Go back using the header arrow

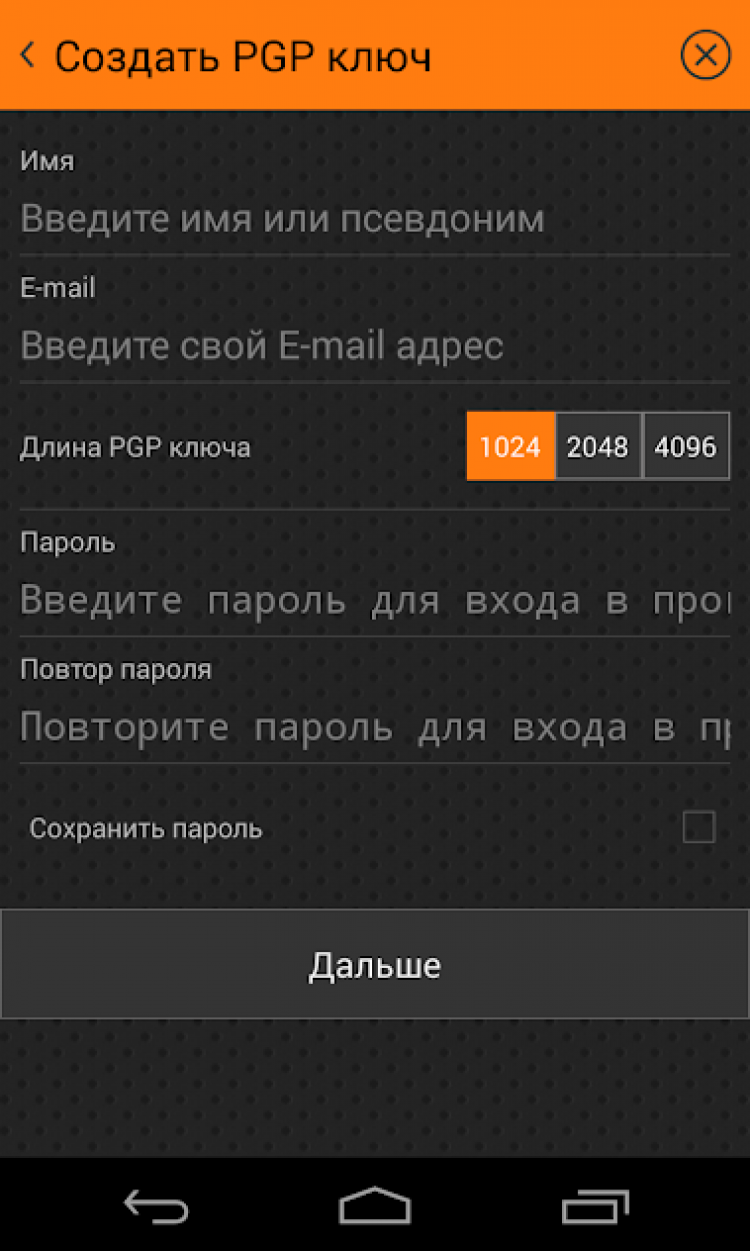tap(28, 56)
